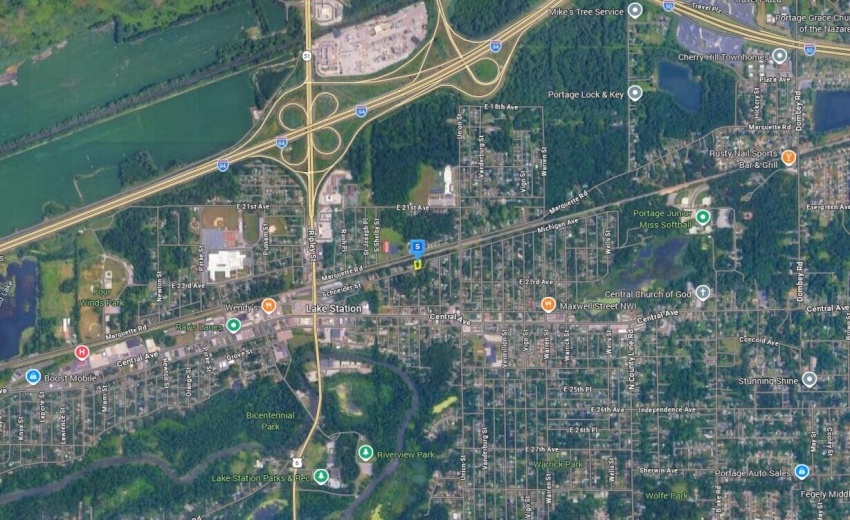Select the Stunning Shine marker
This screenshot has width=850, height=520.
(x=809, y=379)
